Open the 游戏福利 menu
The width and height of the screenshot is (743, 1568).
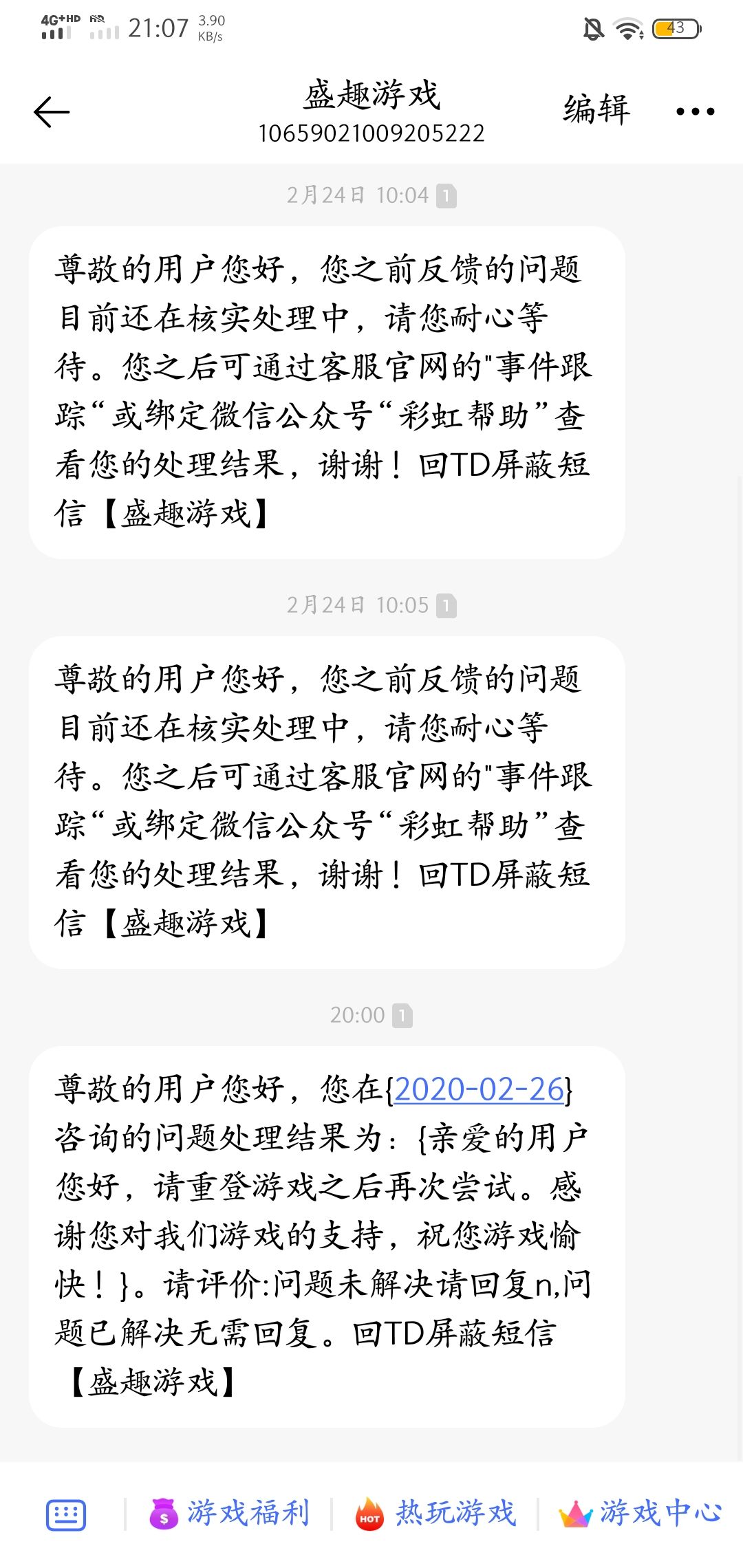(230, 1514)
